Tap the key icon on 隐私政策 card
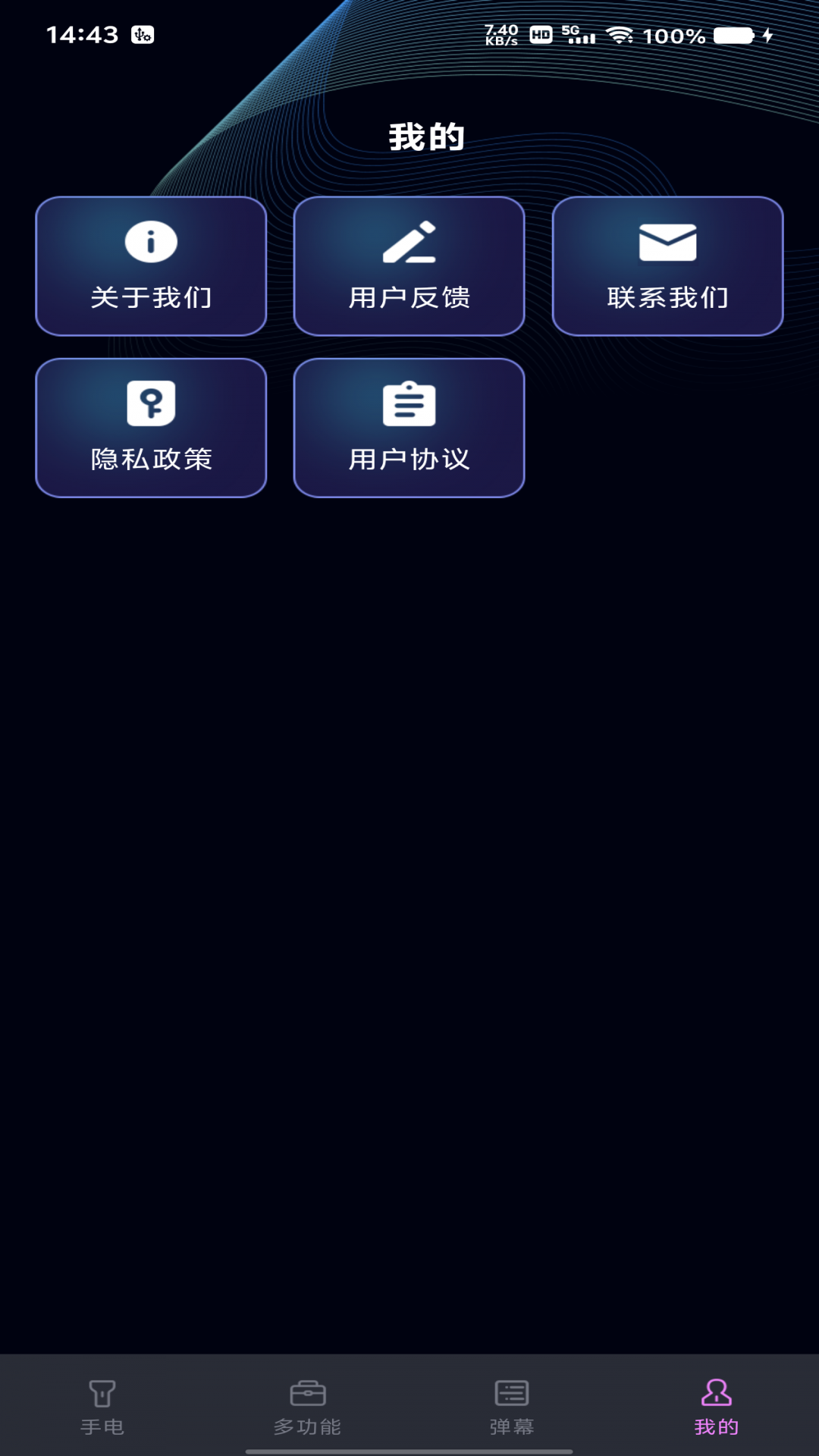Image resolution: width=819 pixels, height=1456 pixels. pos(150,404)
